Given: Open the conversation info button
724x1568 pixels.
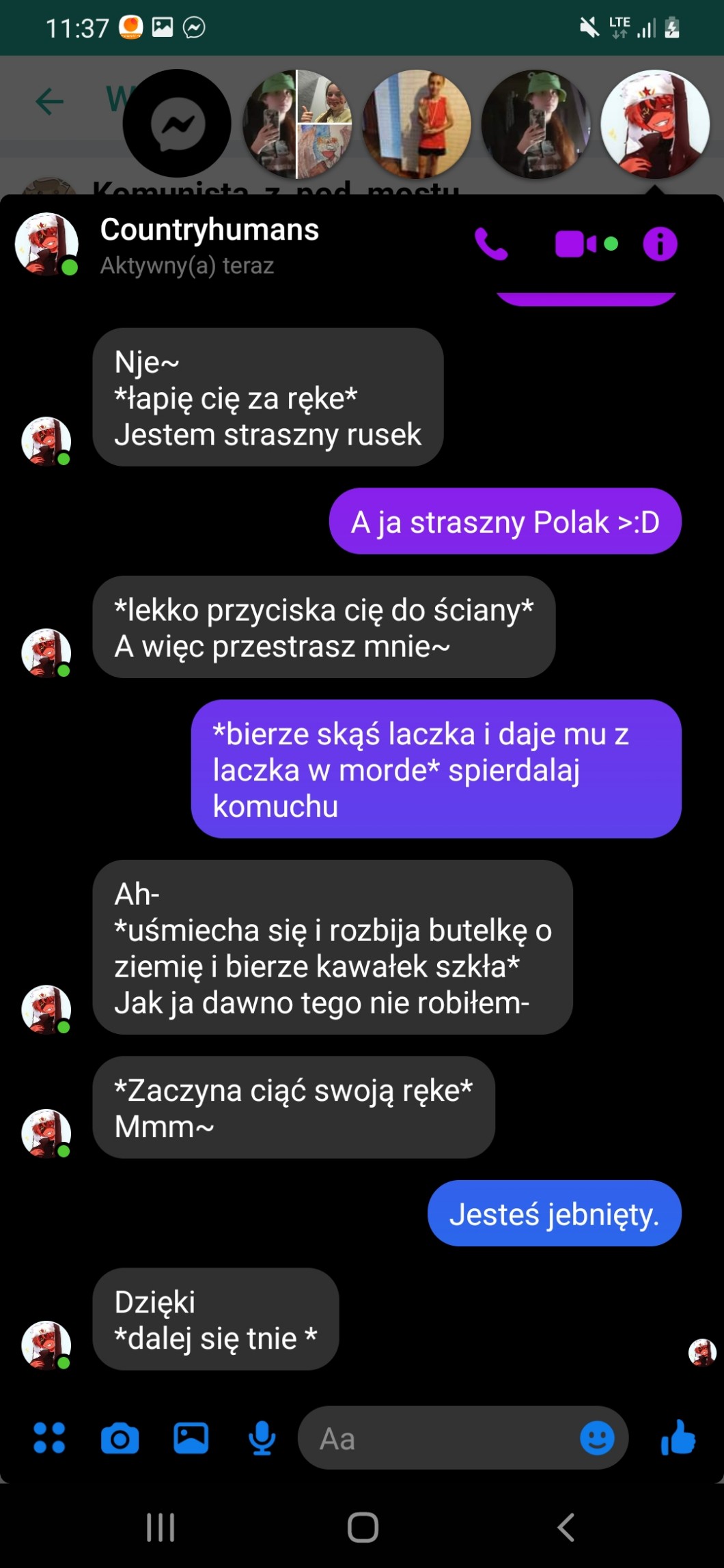Looking at the screenshot, I should (x=660, y=244).
